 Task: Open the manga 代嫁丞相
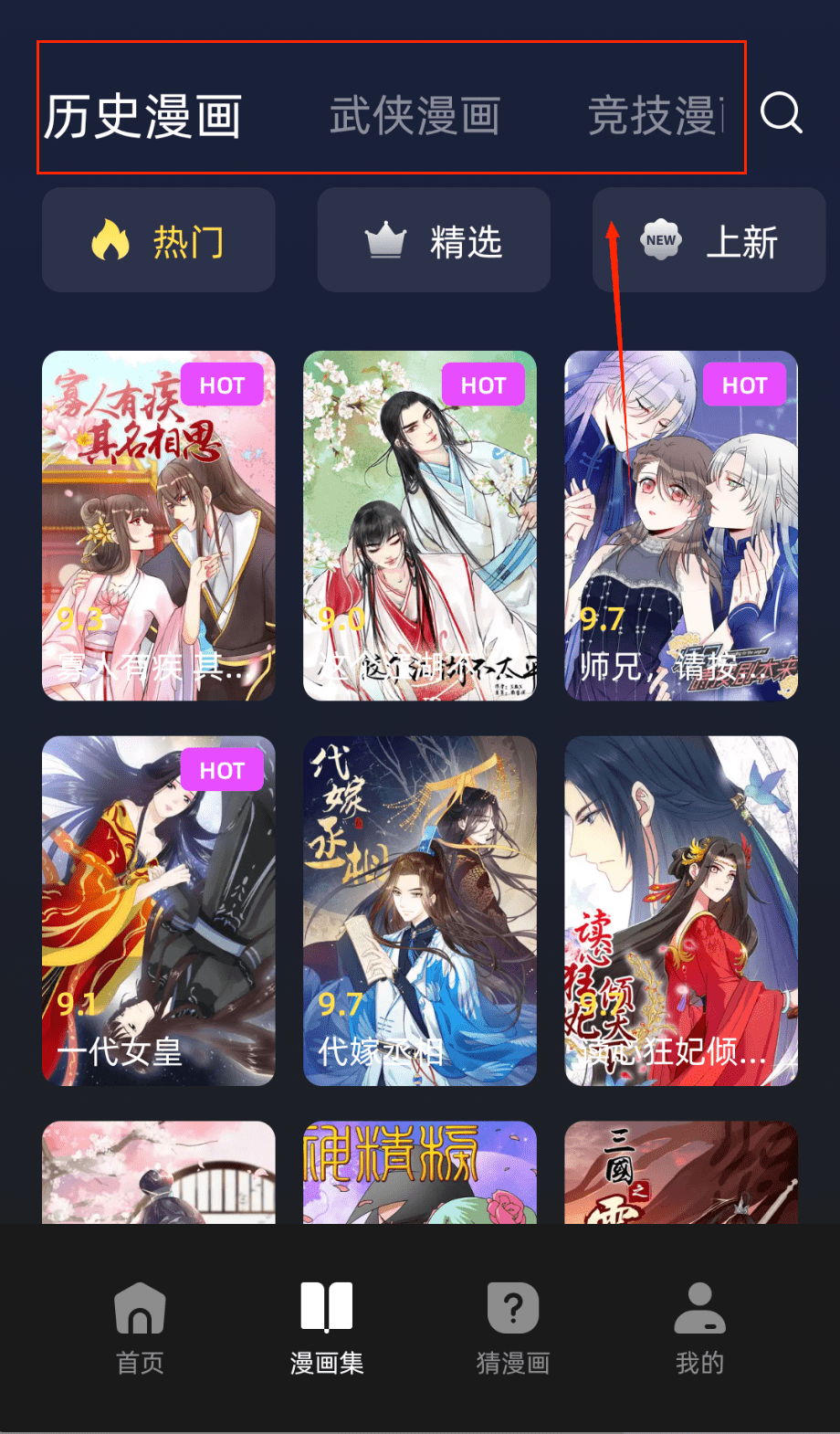(420, 911)
